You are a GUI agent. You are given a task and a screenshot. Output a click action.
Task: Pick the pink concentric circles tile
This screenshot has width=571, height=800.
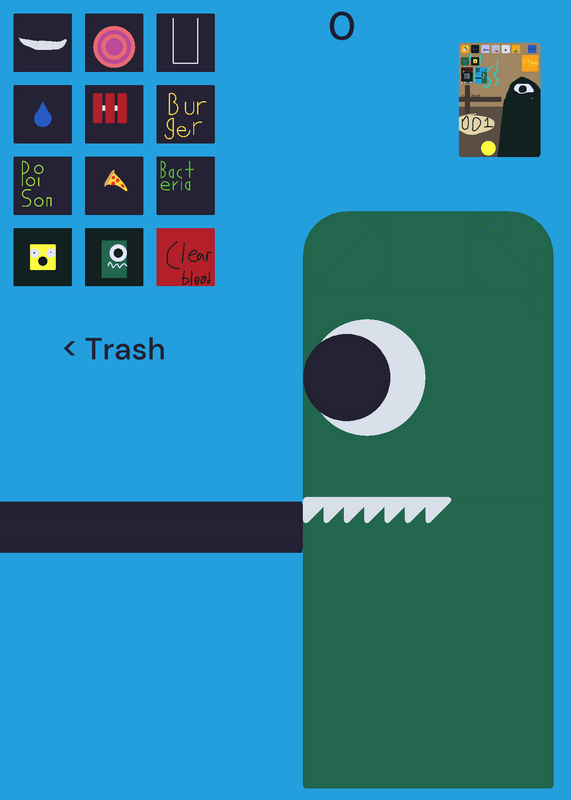click(114, 43)
